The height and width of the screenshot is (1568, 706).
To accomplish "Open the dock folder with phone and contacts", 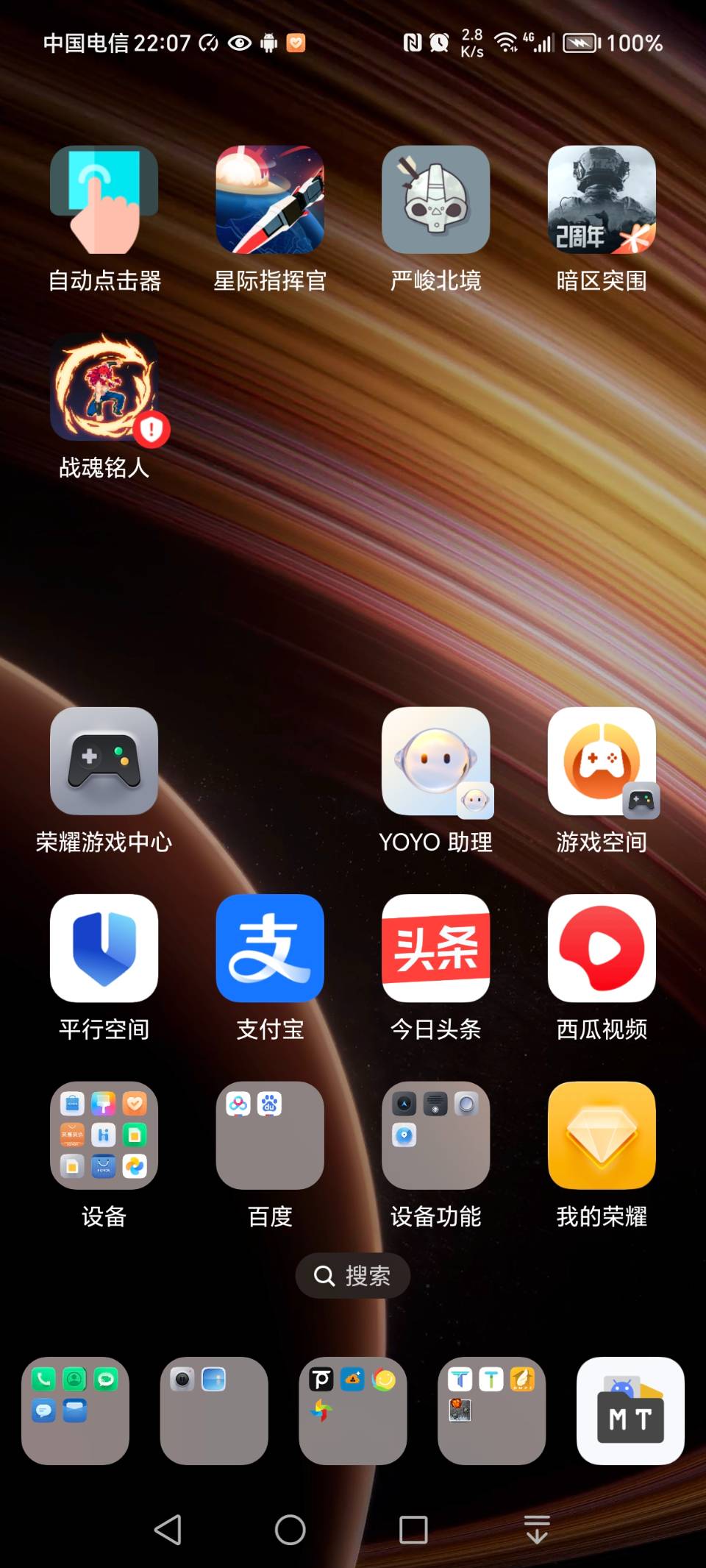I will pyautogui.click(x=75, y=1411).
